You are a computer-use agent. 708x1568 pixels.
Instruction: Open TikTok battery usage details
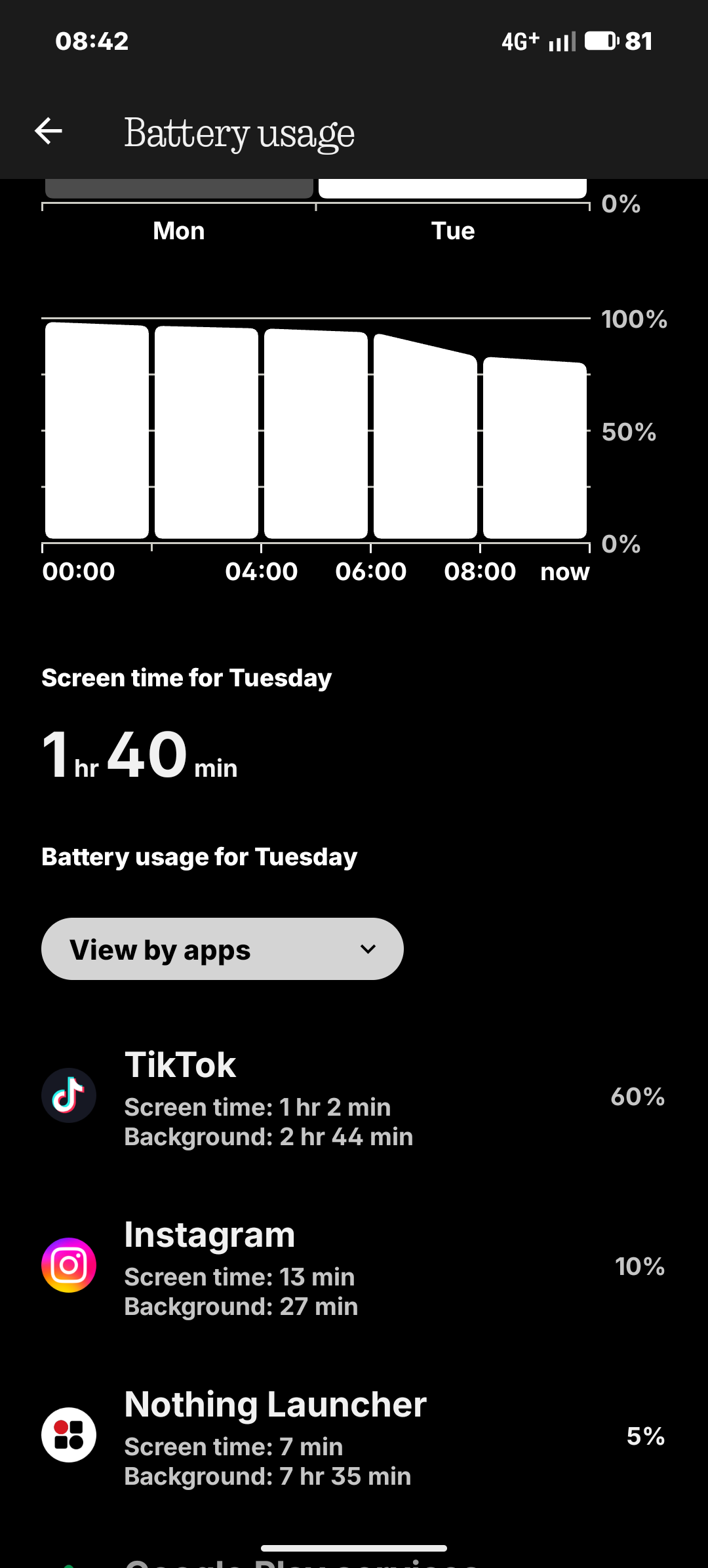(354, 1095)
